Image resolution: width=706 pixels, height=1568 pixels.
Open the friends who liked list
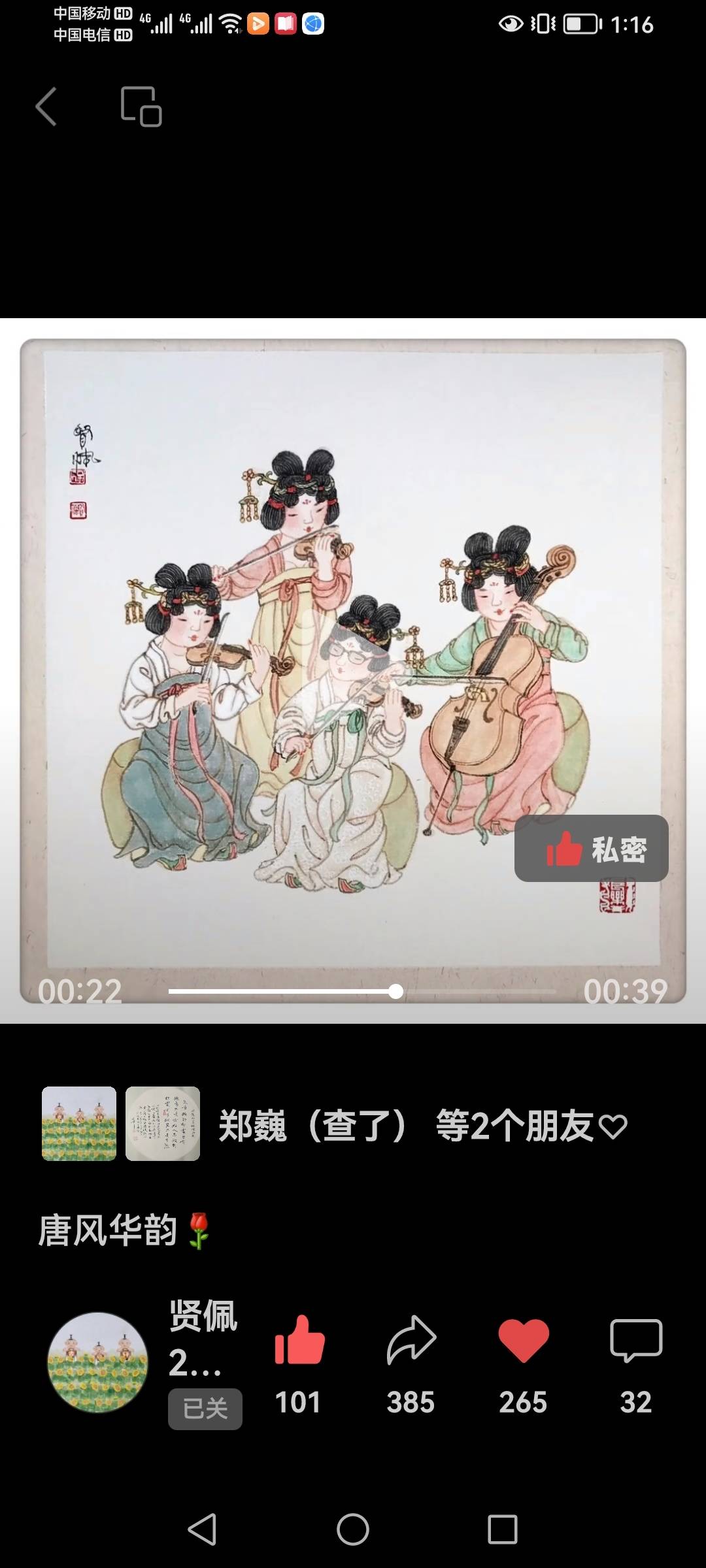(422, 1126)
